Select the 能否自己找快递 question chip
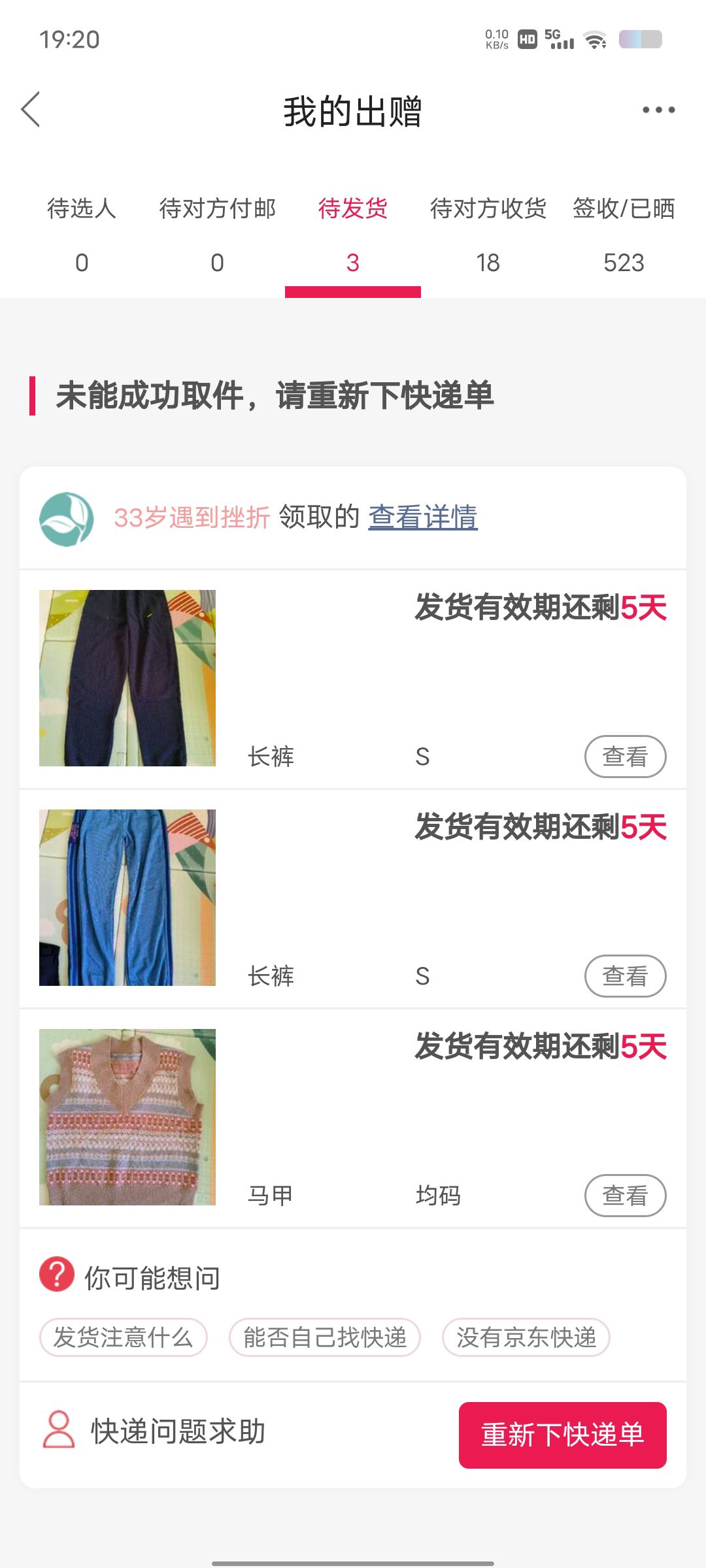The height and width of the screenshot is (1568, 706). pos(325,1337)
